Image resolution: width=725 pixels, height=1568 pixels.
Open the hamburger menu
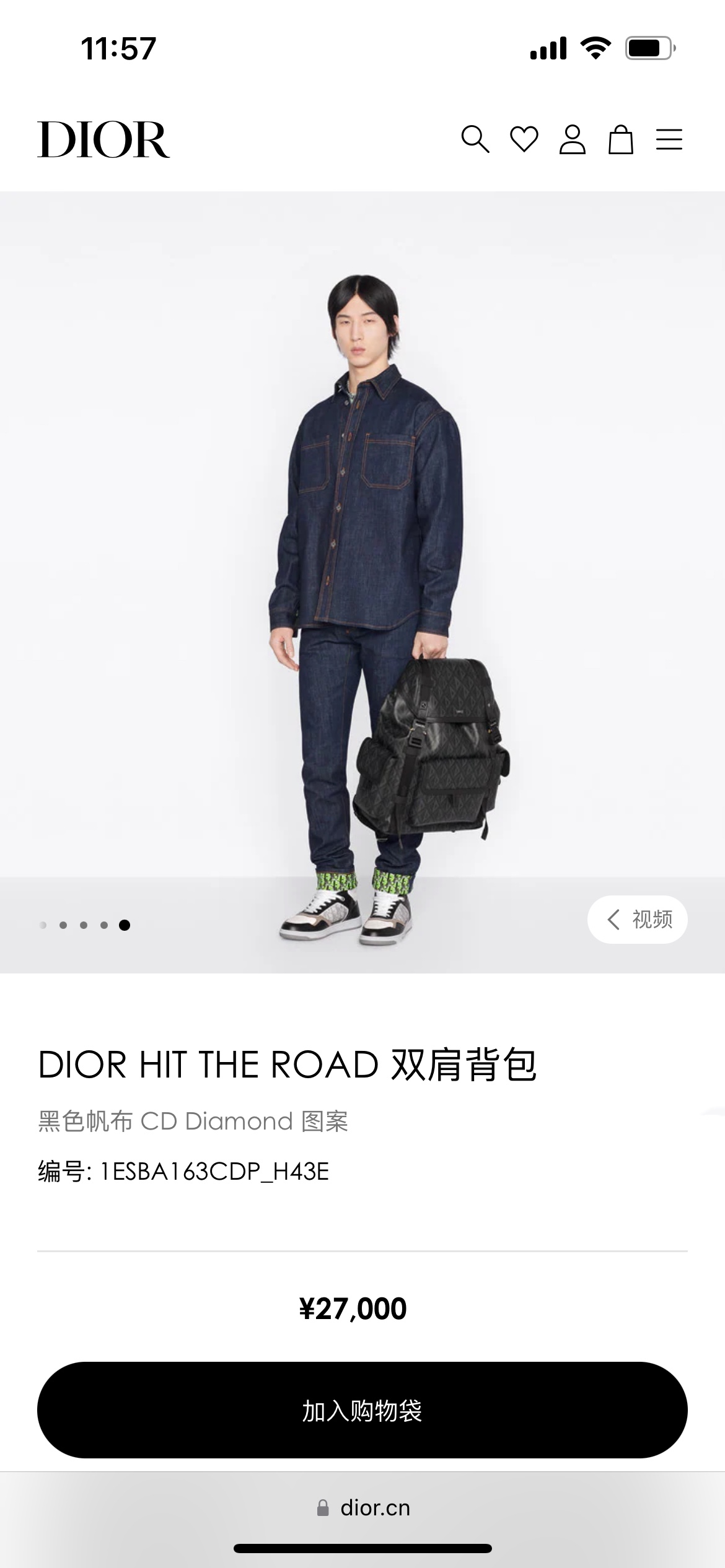669,139
